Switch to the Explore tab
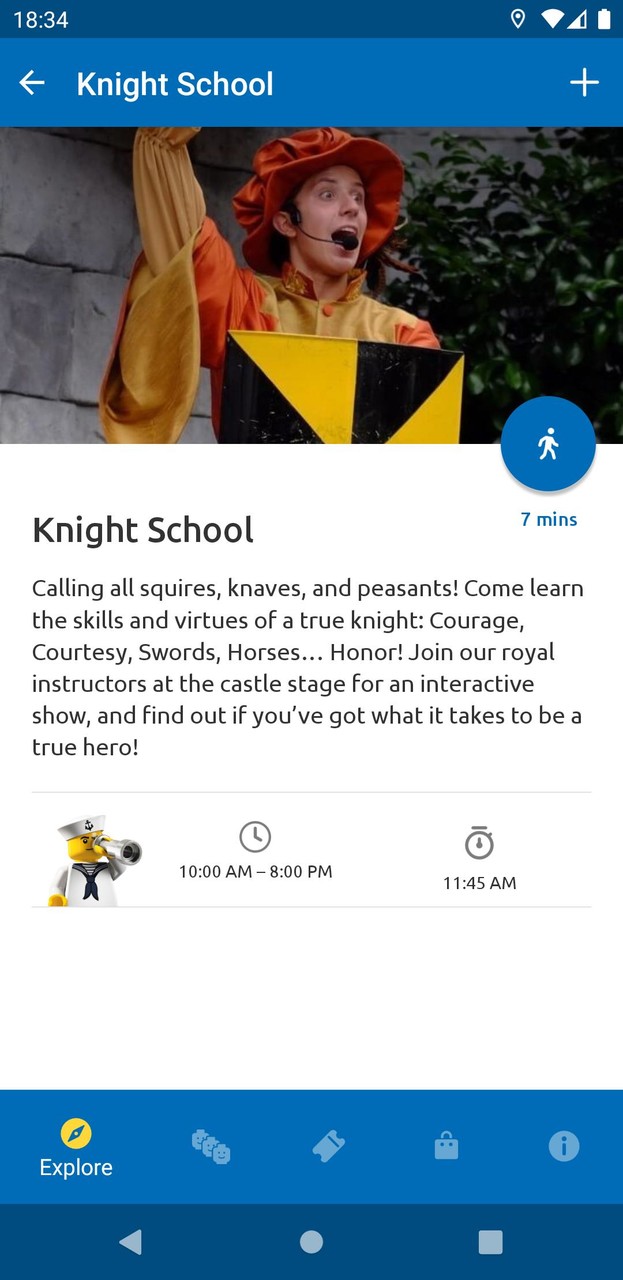This screenshot has height=1280, width=623. (x=76, y=1147)
